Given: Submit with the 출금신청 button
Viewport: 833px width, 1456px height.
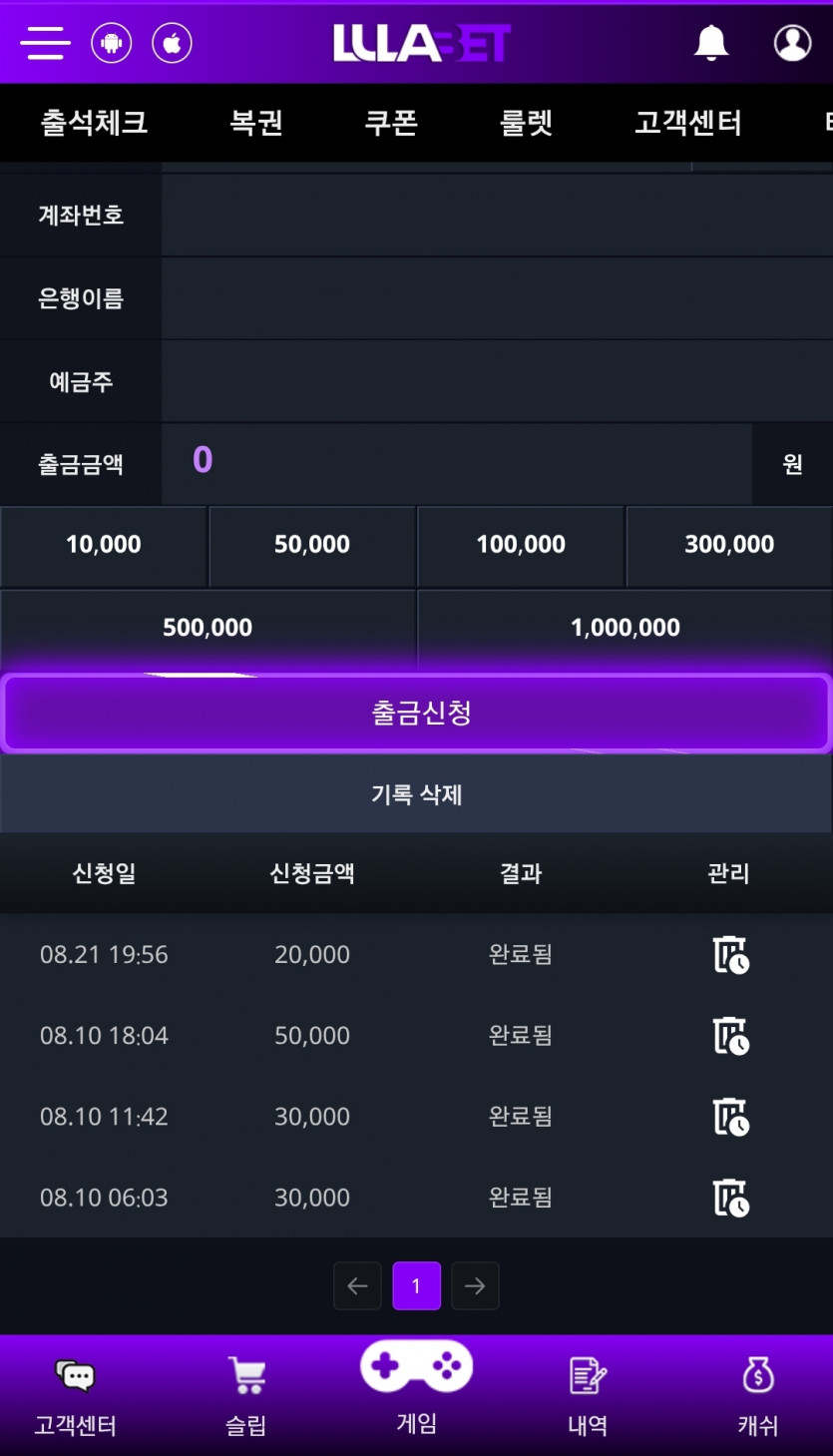Looking at the screenshot, I should click(416, 713).
